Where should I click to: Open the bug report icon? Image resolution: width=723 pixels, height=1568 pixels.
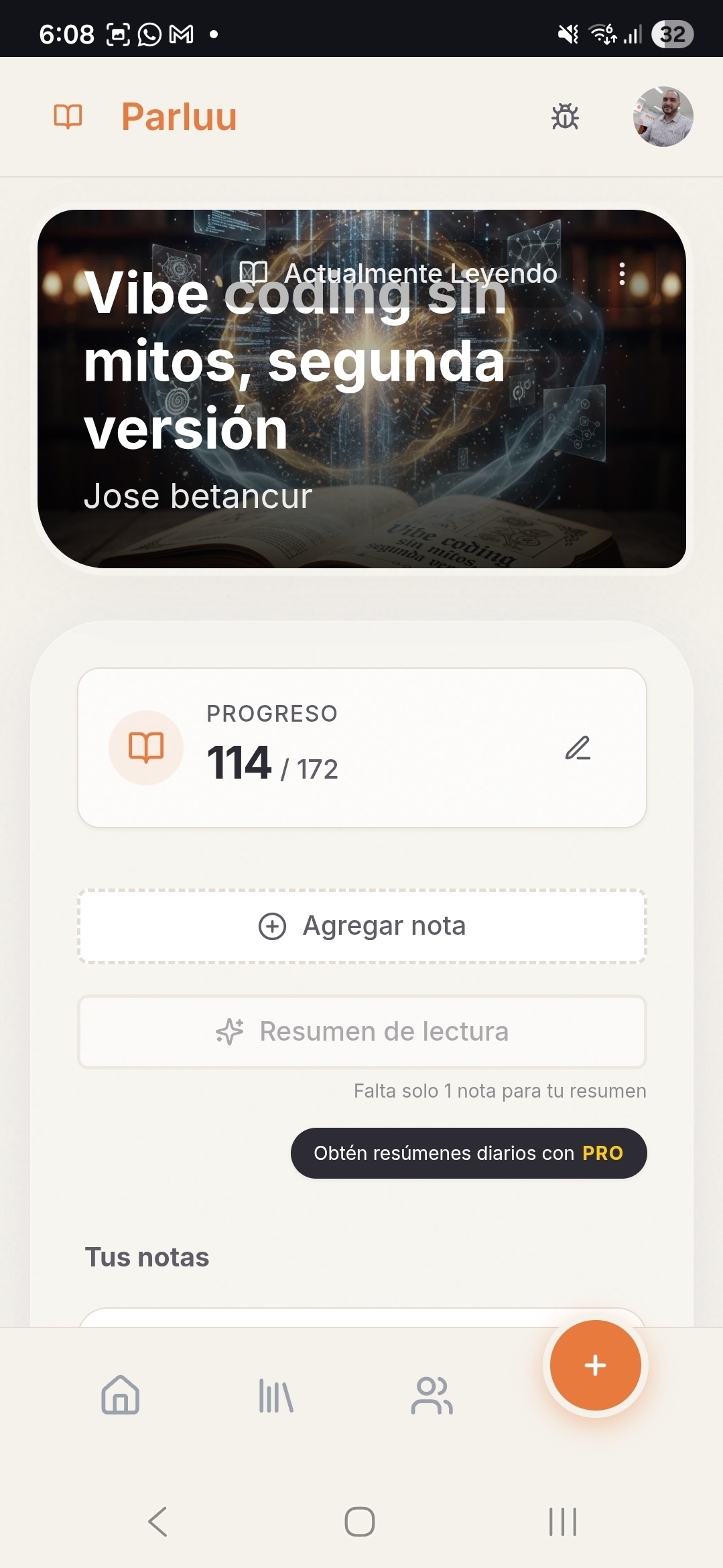pos(565,117)
